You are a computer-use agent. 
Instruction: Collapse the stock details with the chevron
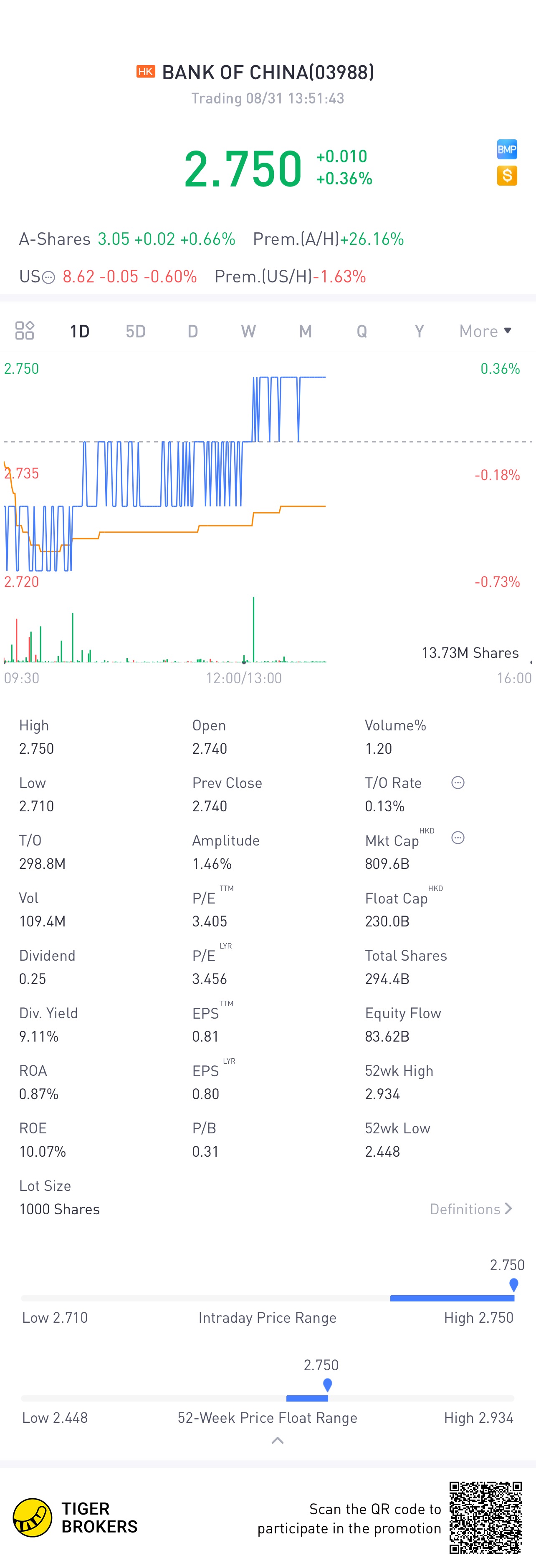277,1441
